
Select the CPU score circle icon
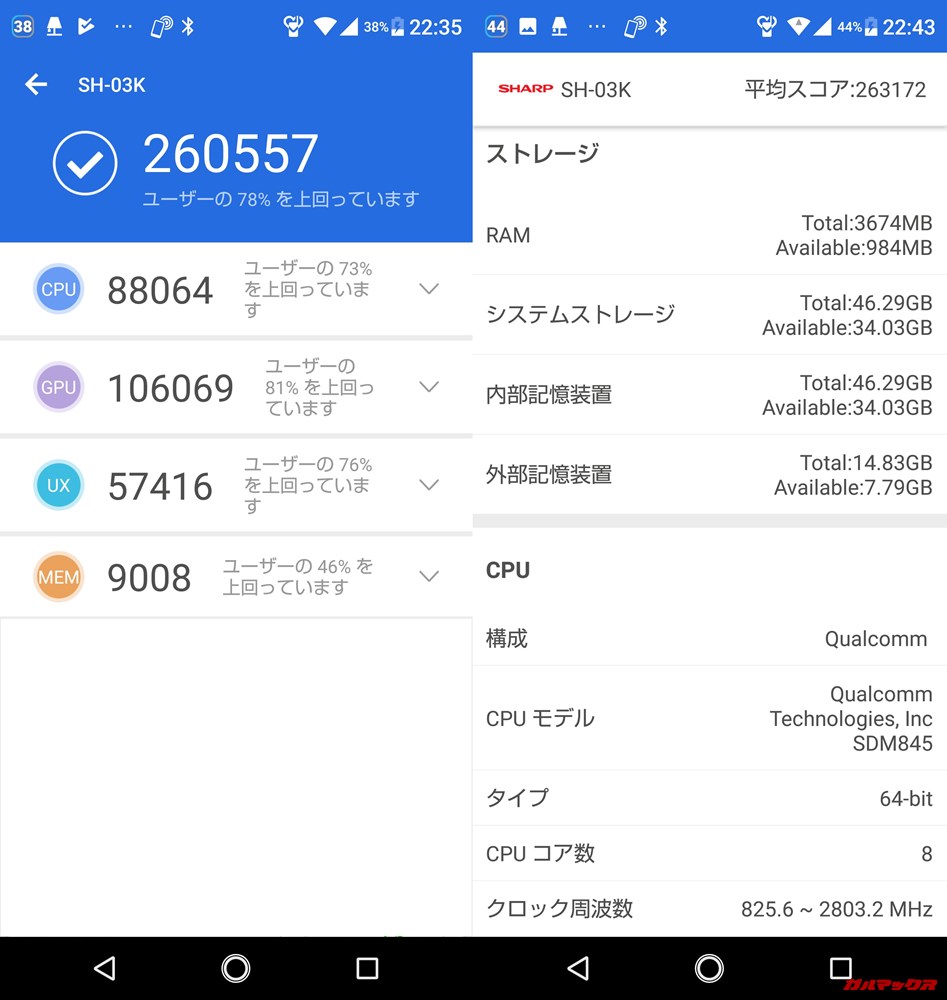coord(58,289)
